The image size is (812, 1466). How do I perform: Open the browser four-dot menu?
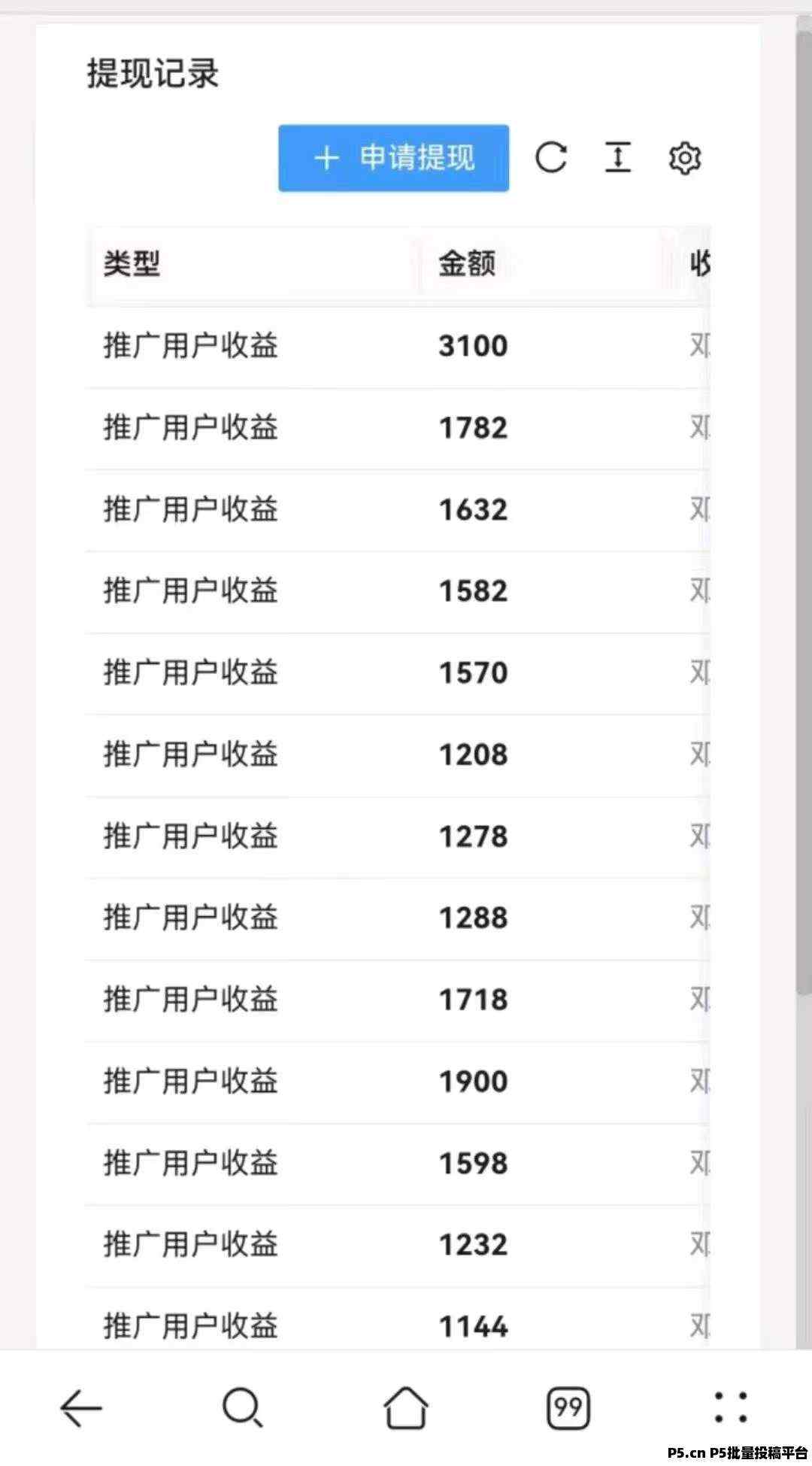point(731,1407)
